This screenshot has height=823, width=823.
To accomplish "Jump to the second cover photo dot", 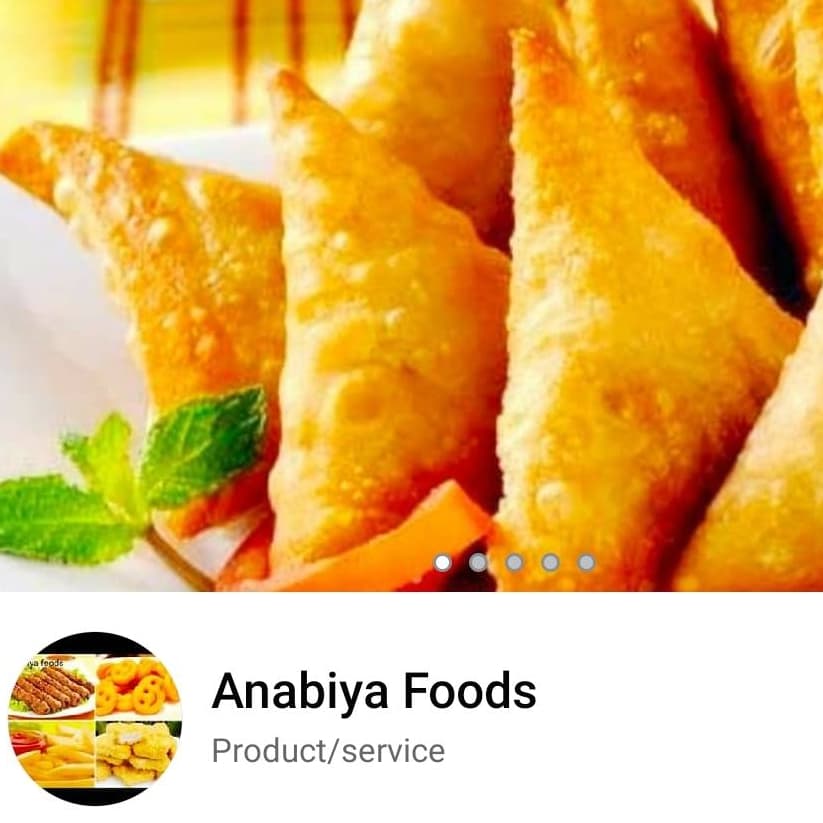I will coord(478,563).
